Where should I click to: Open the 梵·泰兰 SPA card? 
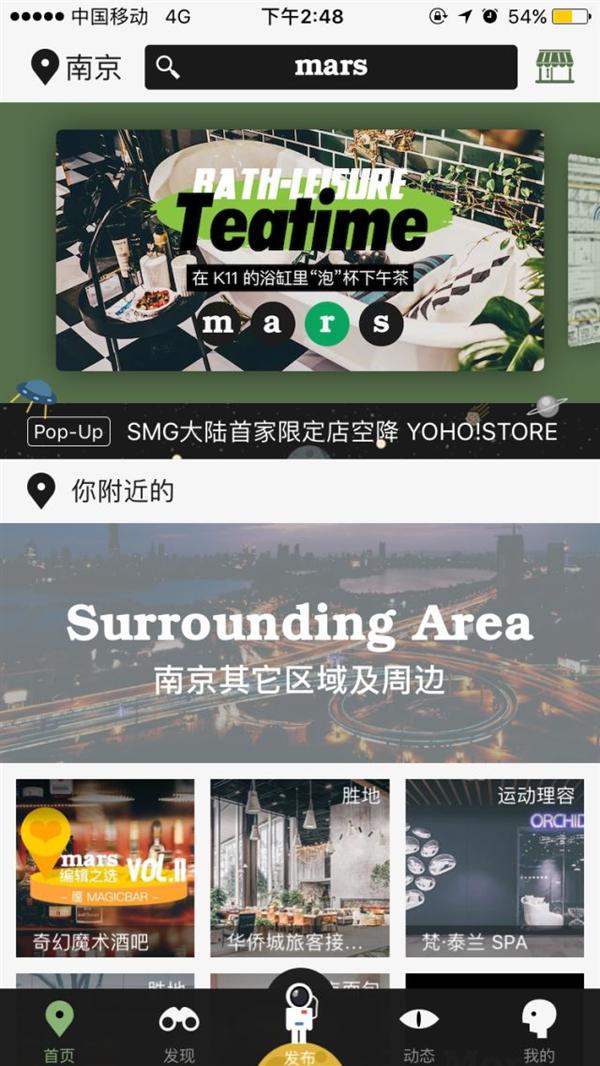(x=494, y=868)
